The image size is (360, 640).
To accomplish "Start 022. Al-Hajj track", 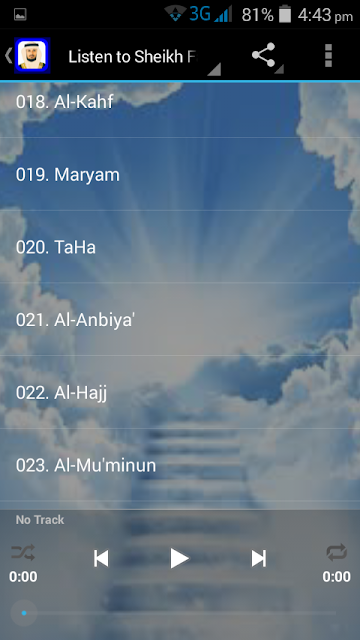I will click(x=180, y=392).
